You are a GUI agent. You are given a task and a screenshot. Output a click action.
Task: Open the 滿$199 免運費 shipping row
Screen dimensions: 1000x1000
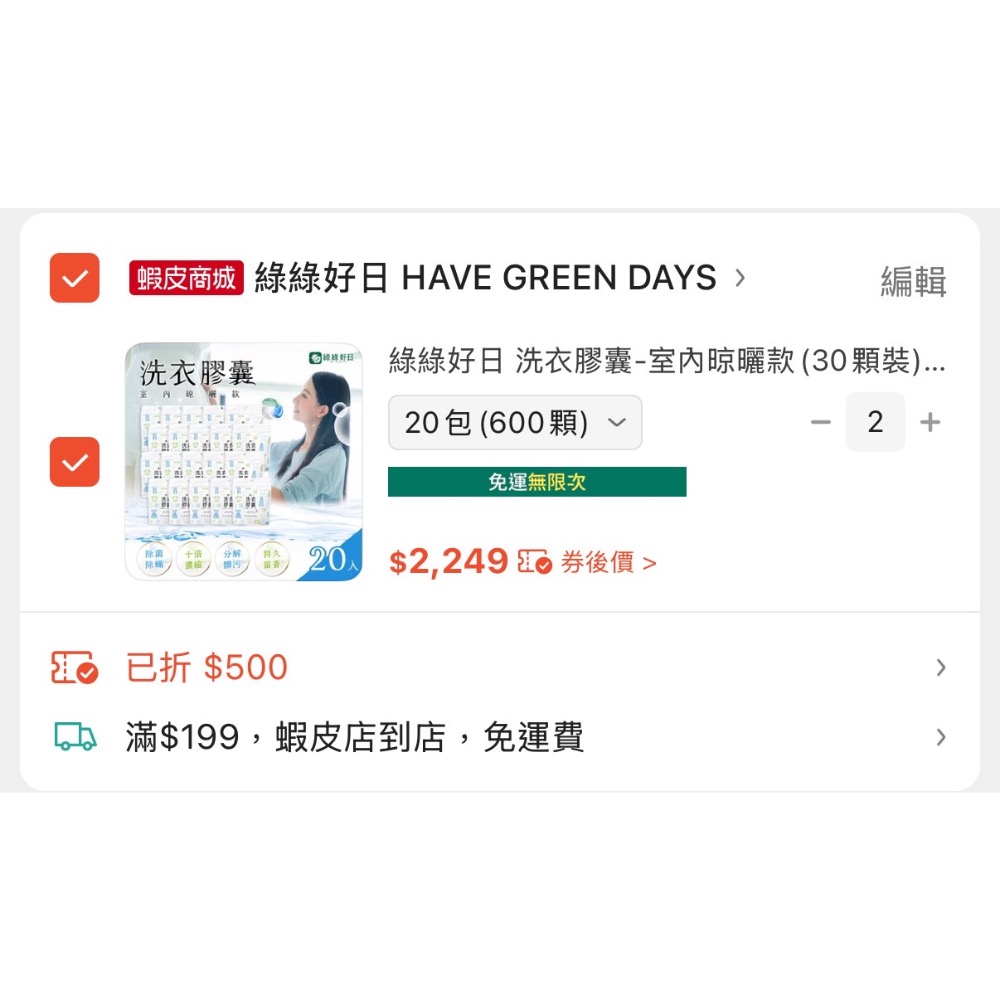500,738
